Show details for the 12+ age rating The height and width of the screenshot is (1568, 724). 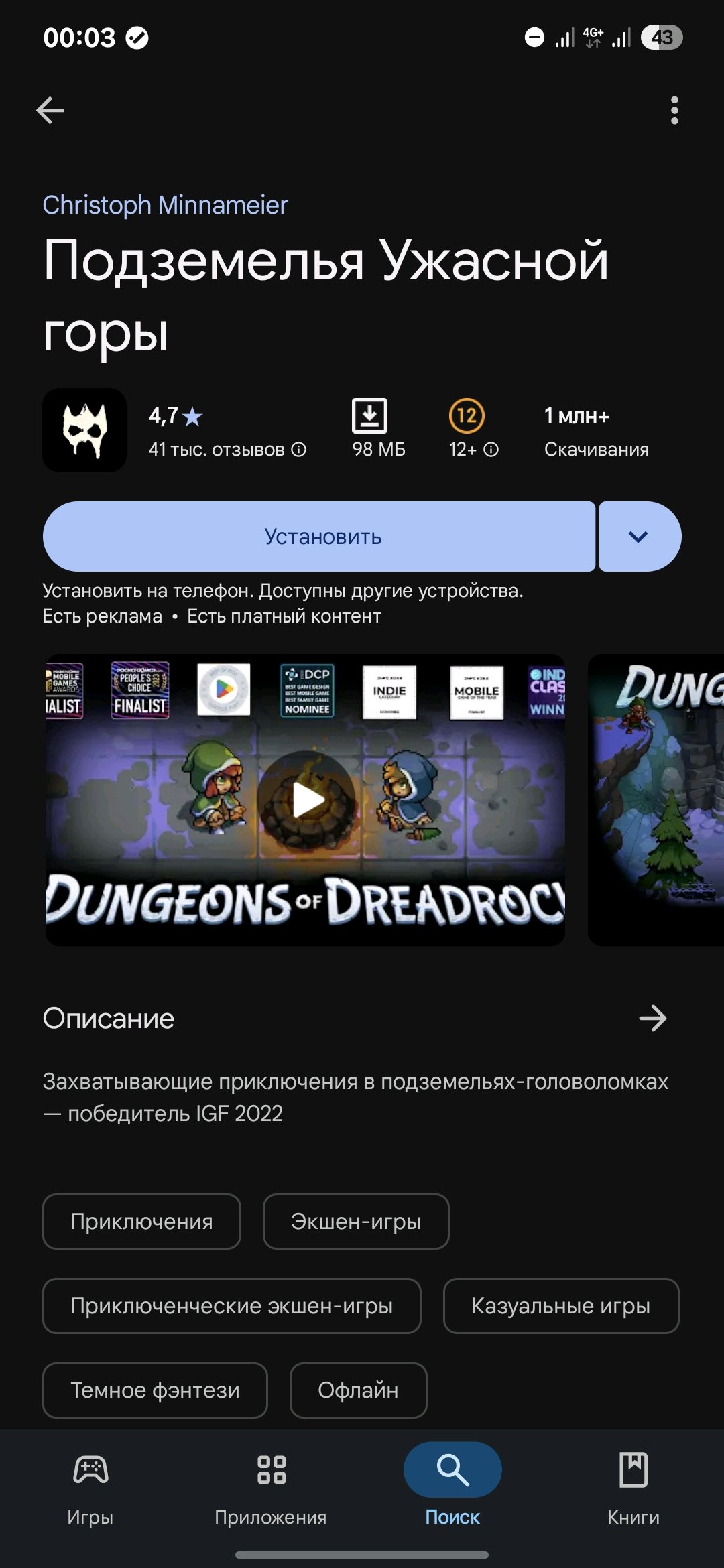491,450
